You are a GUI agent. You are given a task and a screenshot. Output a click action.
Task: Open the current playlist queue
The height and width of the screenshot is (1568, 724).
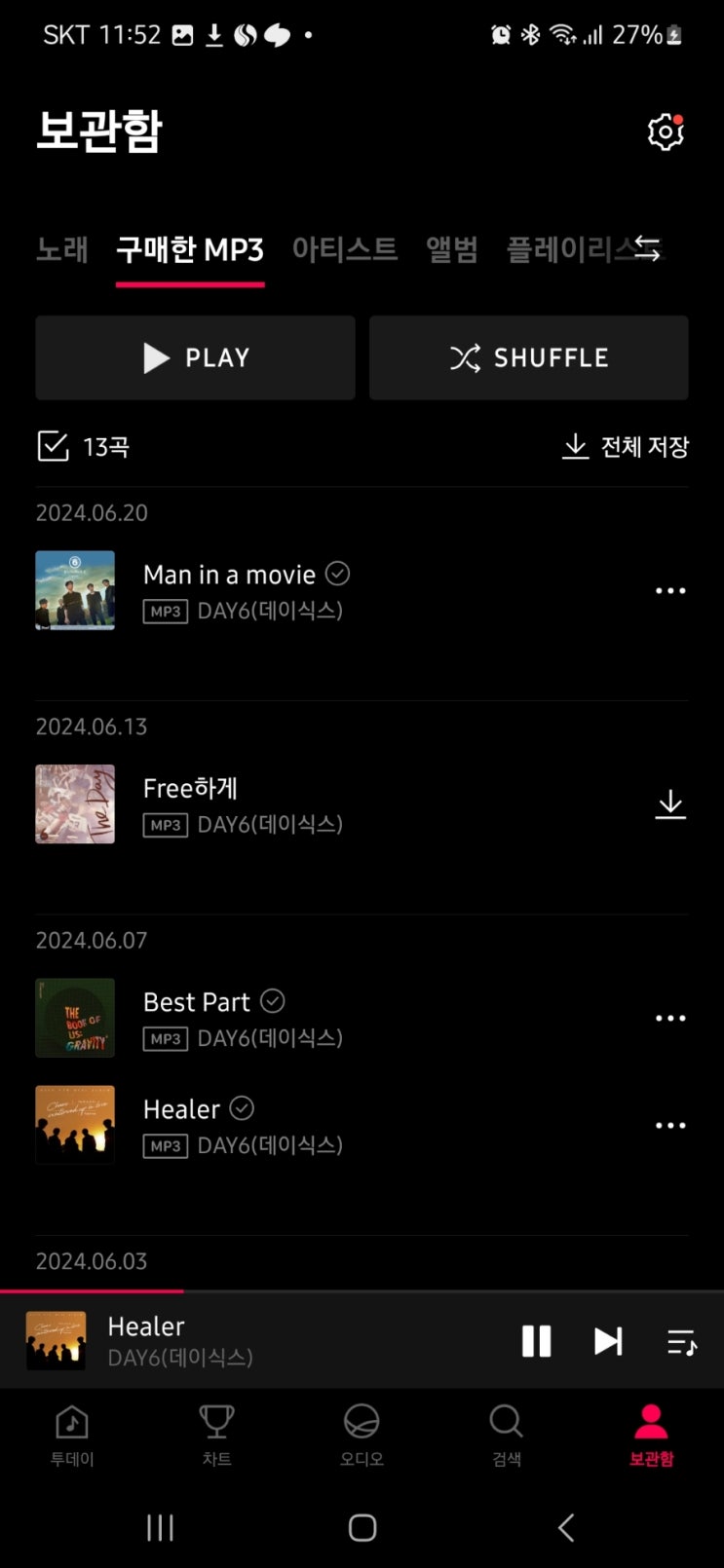coord(682,1342)
